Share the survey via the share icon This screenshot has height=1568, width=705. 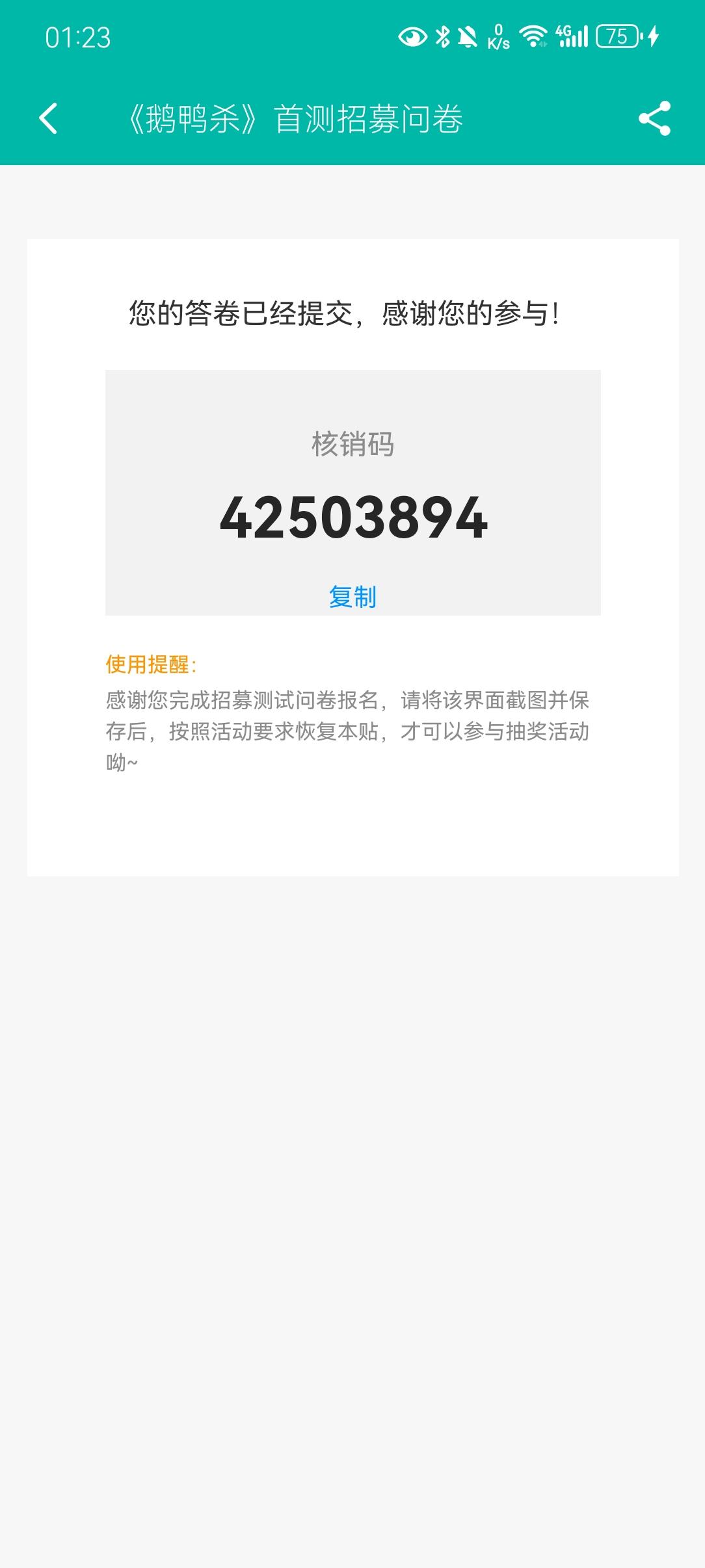click(654, 119)
